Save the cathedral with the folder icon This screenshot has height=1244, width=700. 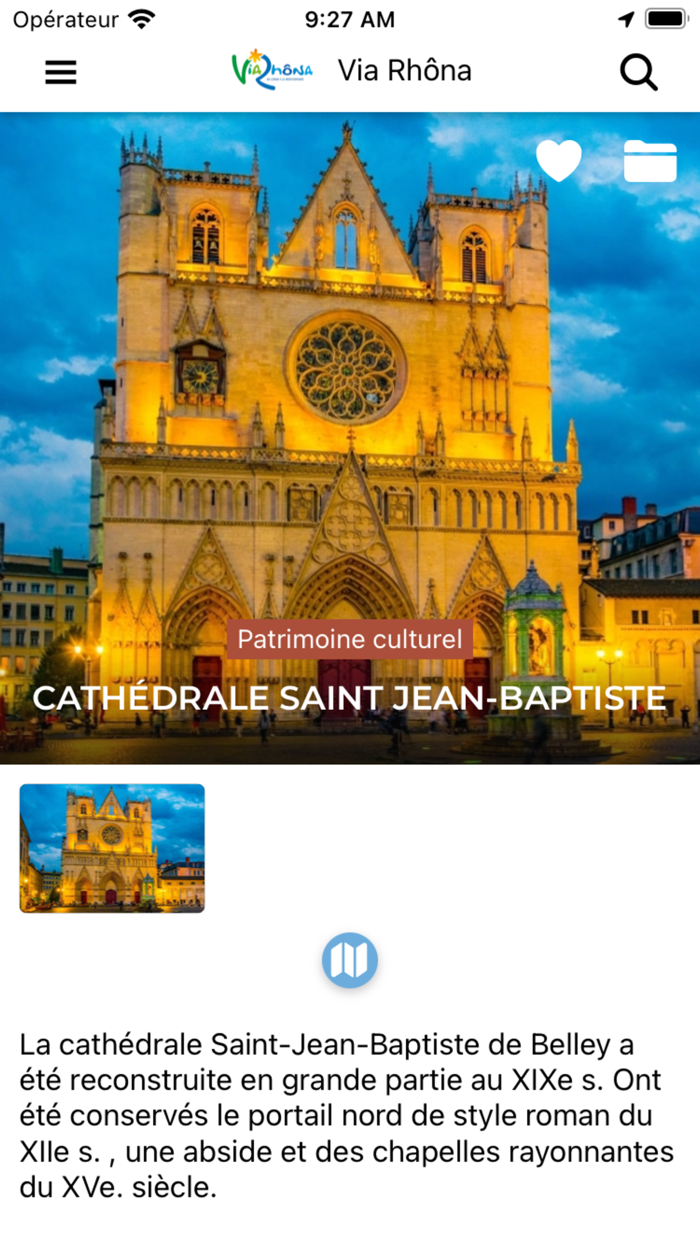(650, 161)
